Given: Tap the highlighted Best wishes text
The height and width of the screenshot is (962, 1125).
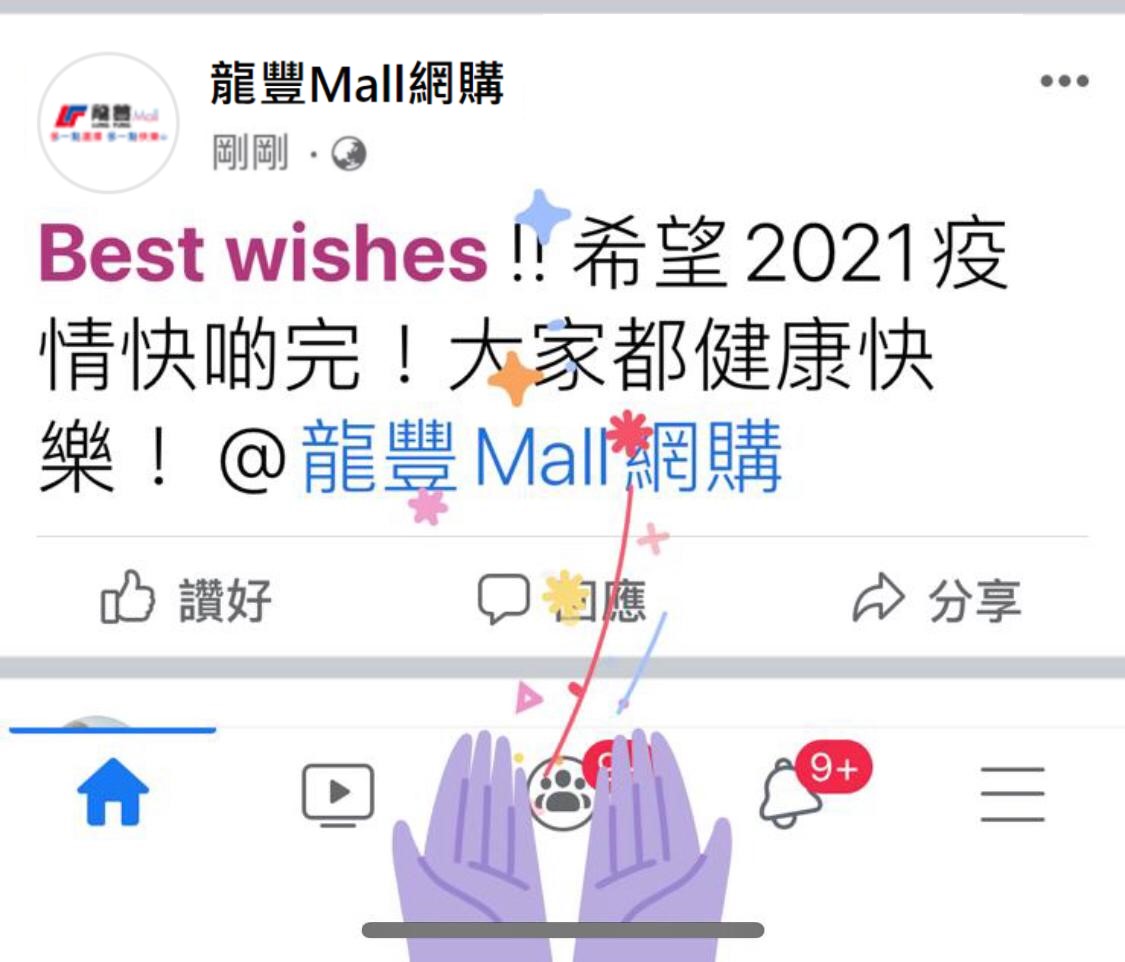Looking at the screenshot, I should [x=263, y=255].
